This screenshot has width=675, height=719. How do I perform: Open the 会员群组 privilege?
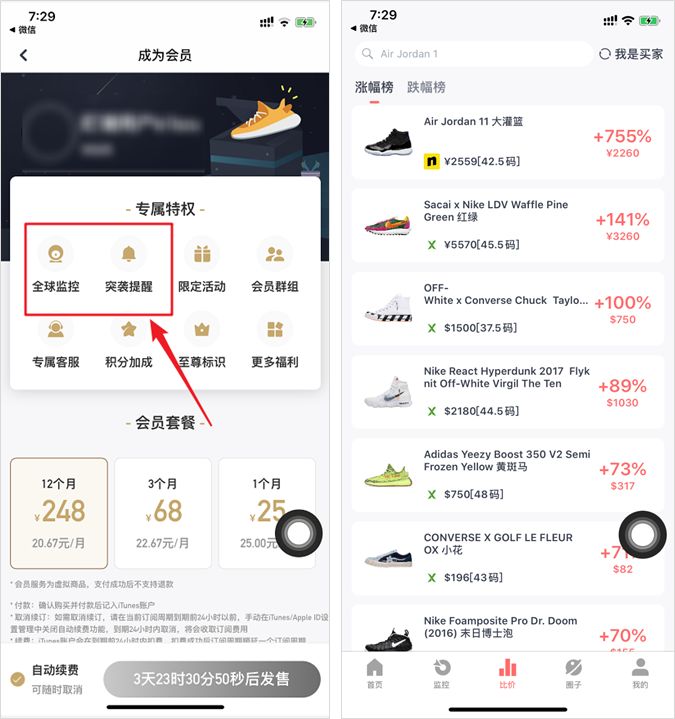point(275,265)
